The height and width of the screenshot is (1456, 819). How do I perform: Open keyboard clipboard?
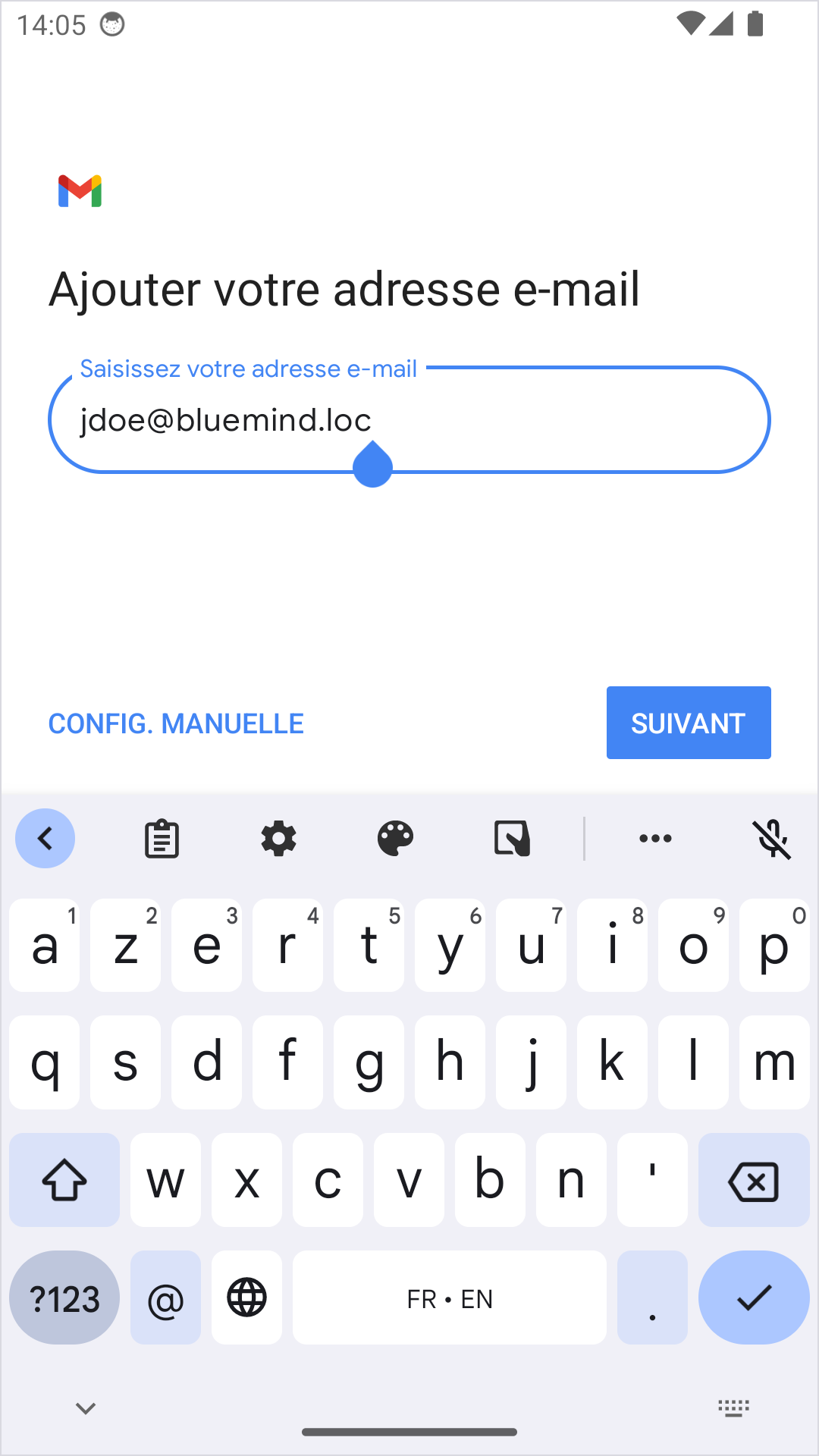coord(162,839)
